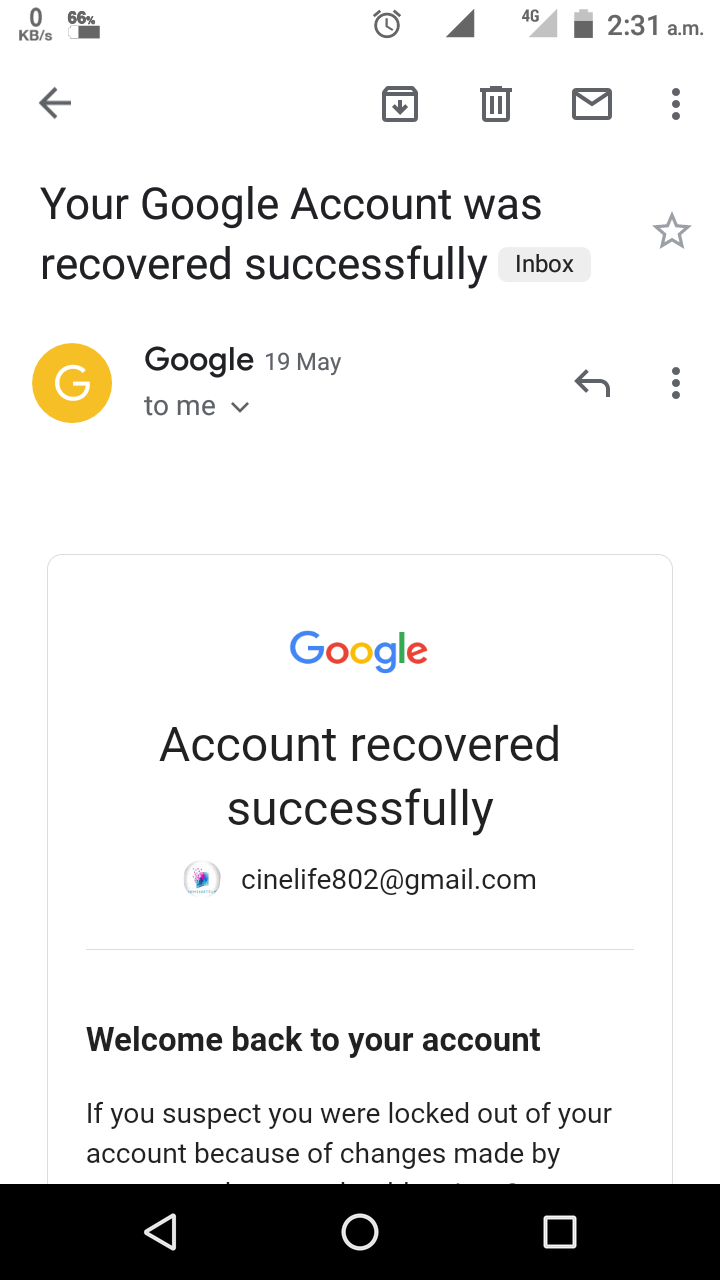Archive this email
The height and width of the screenshot is (1280, 720).
tap(400, 103)
